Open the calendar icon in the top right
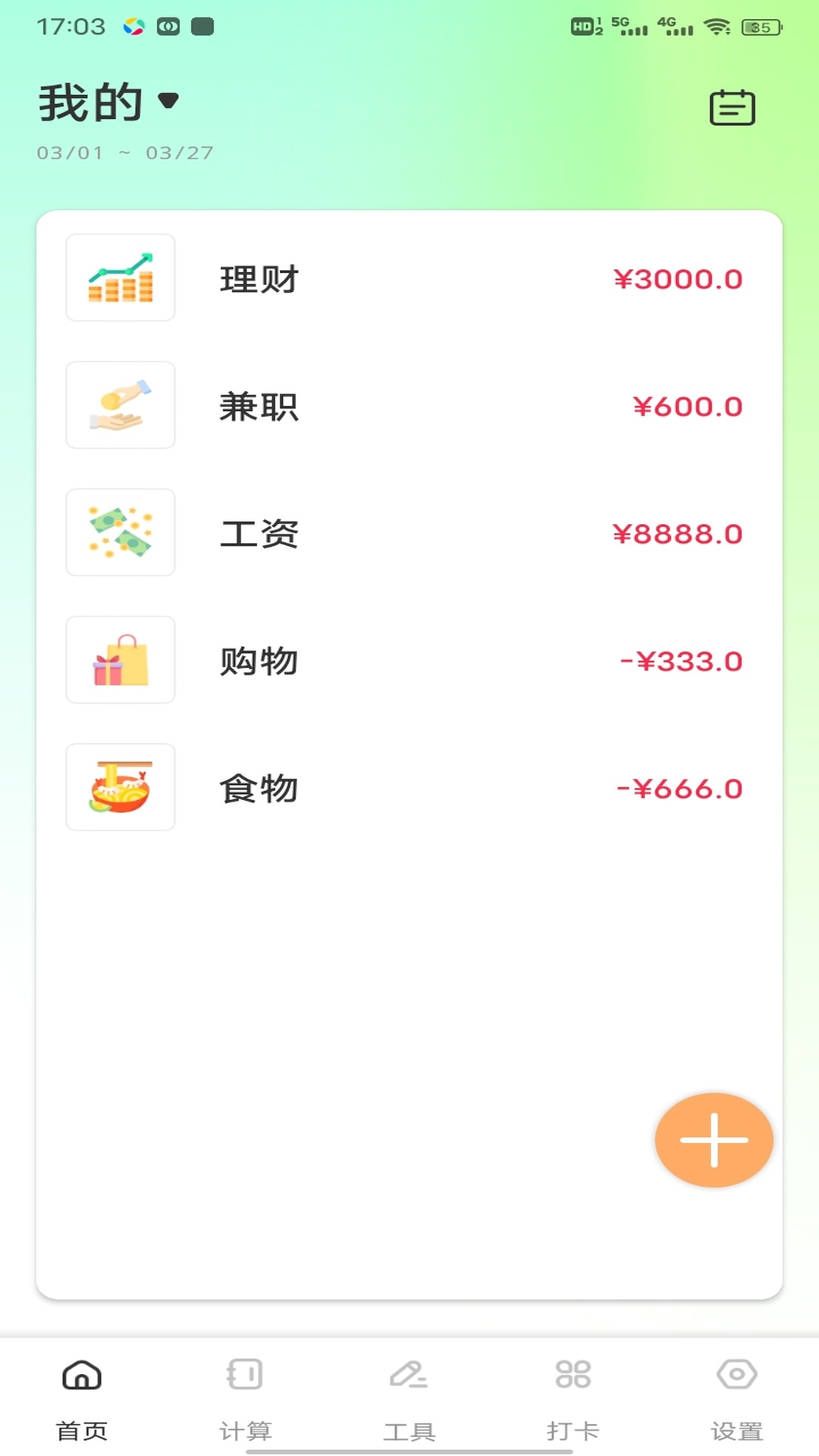The image size is (819, 1456). pos(731,106)
